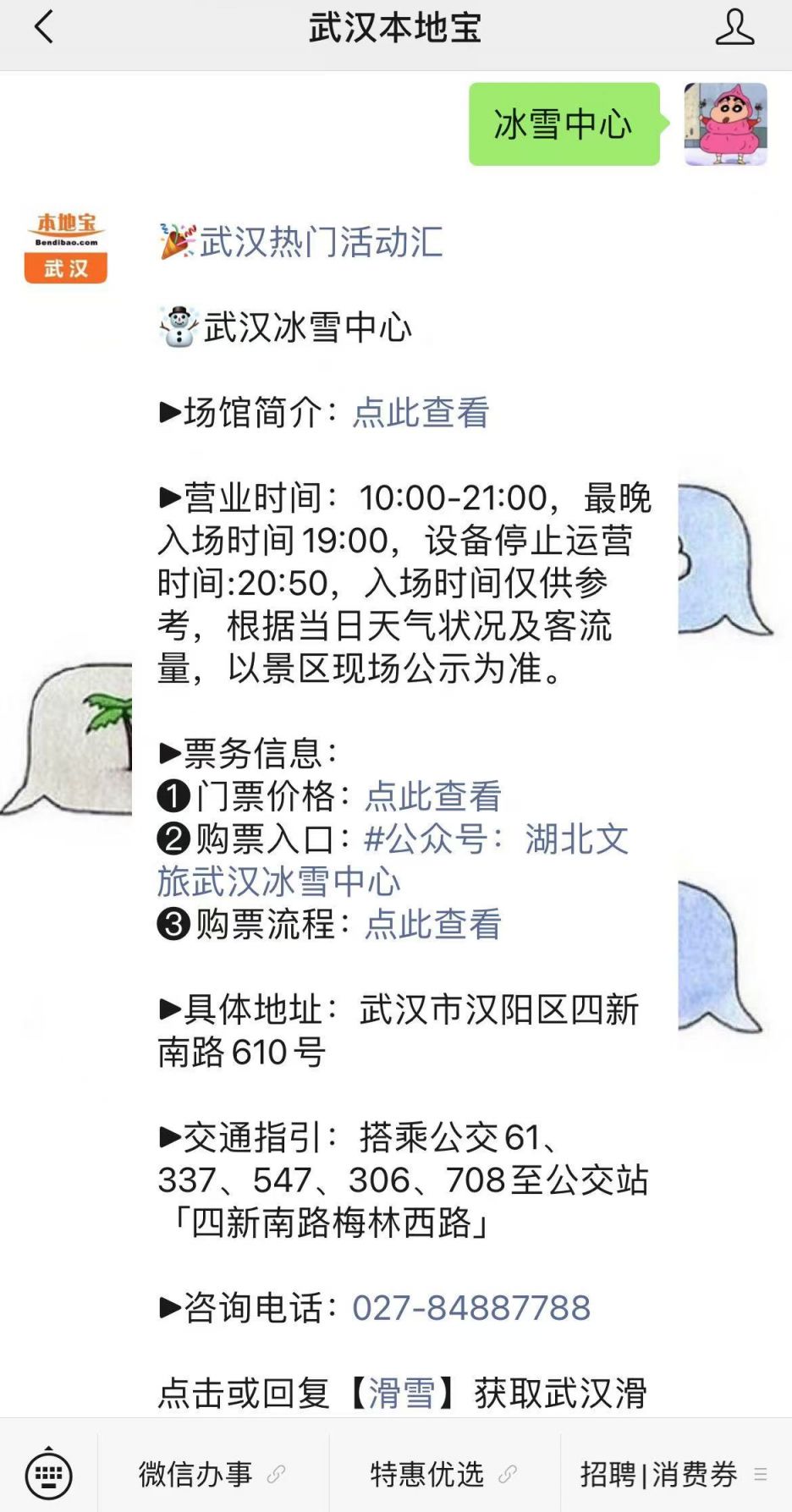Expand the 招聘|消费券 menu
This screenshot has width=792, height=1512.
(x=675, y=1474)
